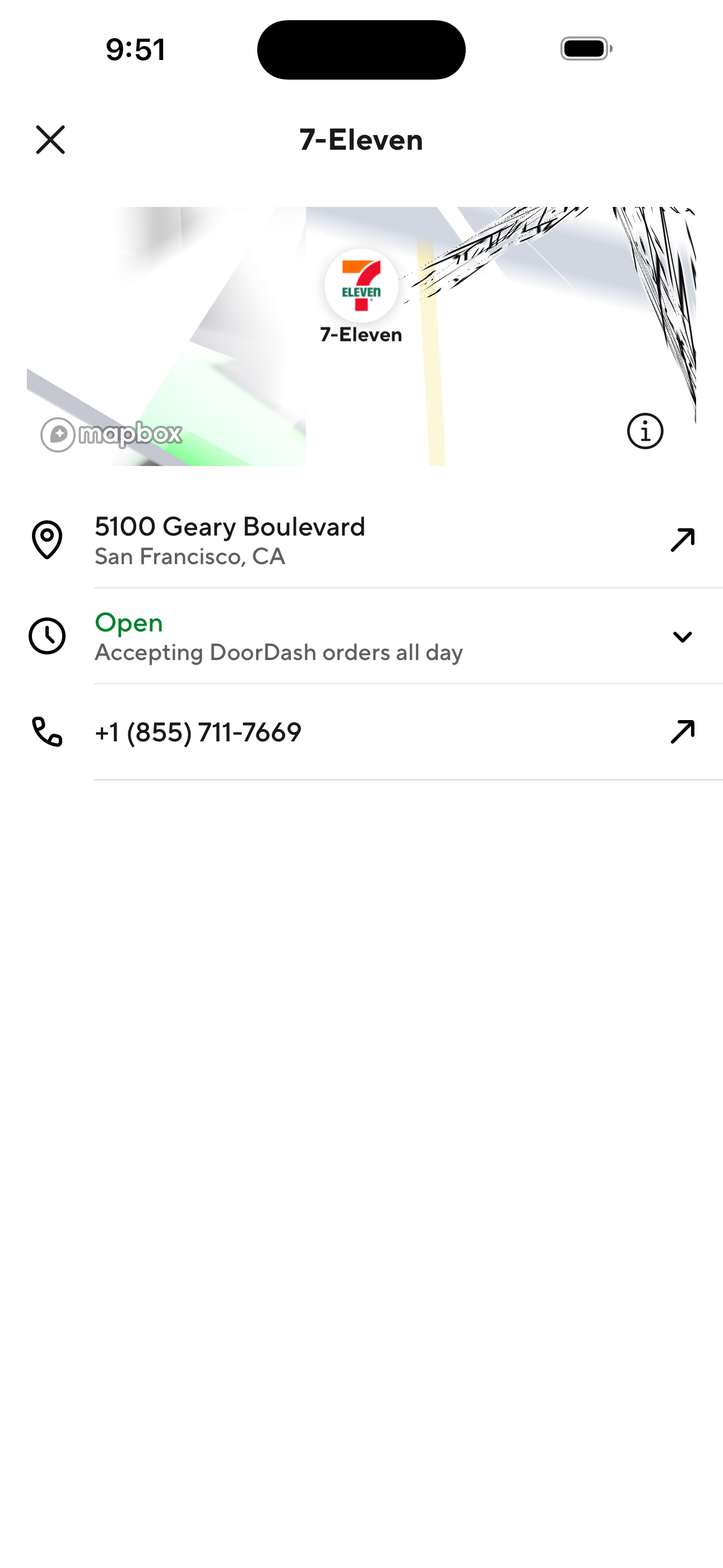Click the phone receiver icon
723x1568 pixels.
pos(48,731)
